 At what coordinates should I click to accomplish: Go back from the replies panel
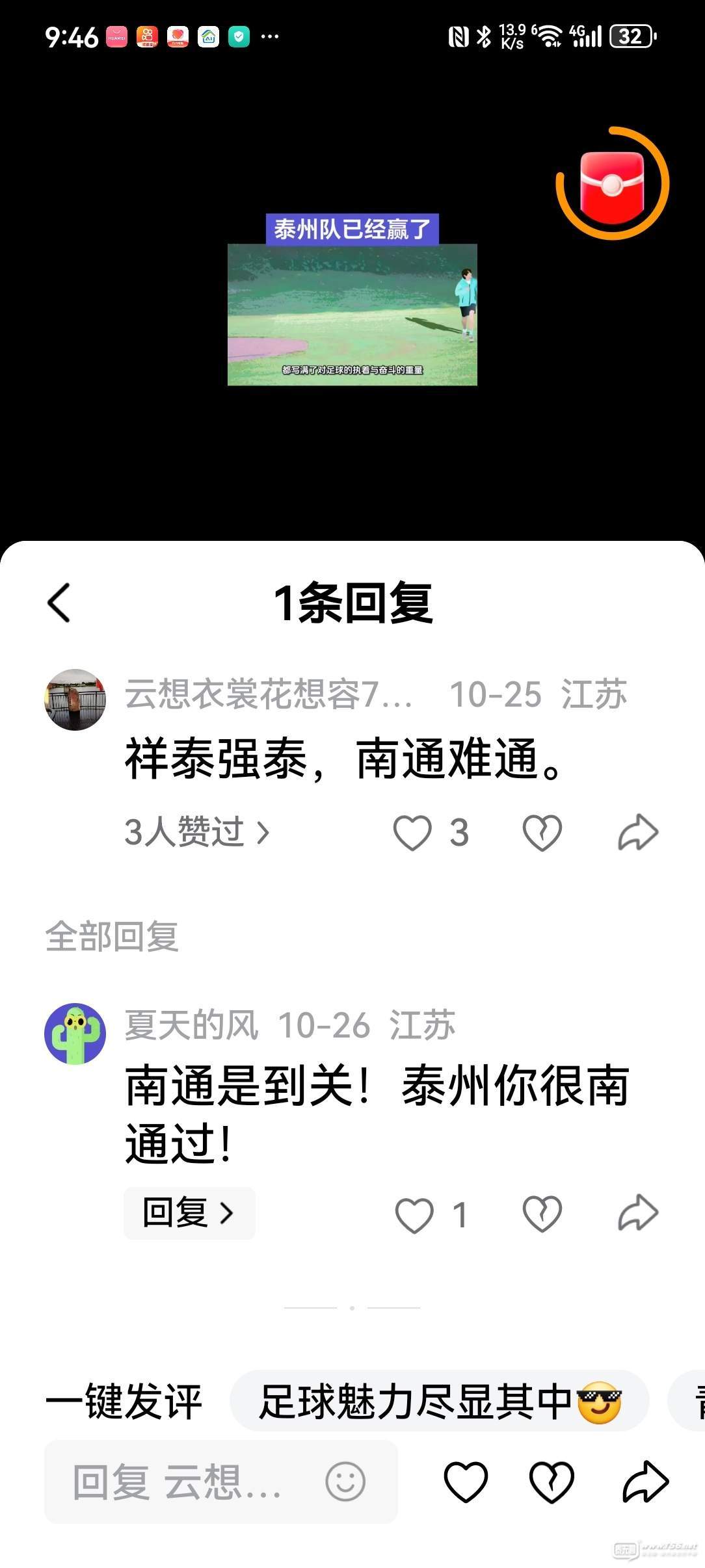(59, 603)
